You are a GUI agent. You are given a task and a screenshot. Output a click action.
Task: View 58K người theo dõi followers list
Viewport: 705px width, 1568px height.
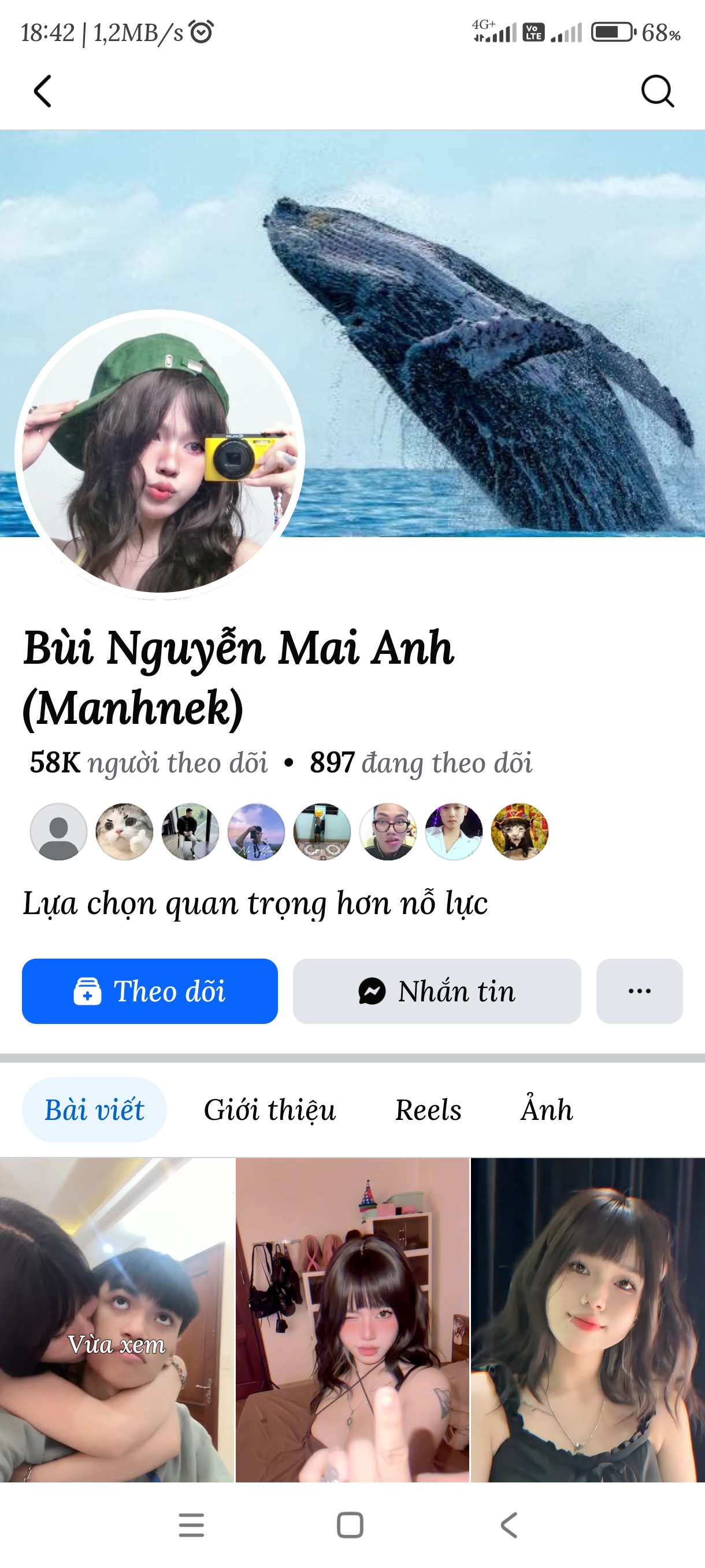149,763
